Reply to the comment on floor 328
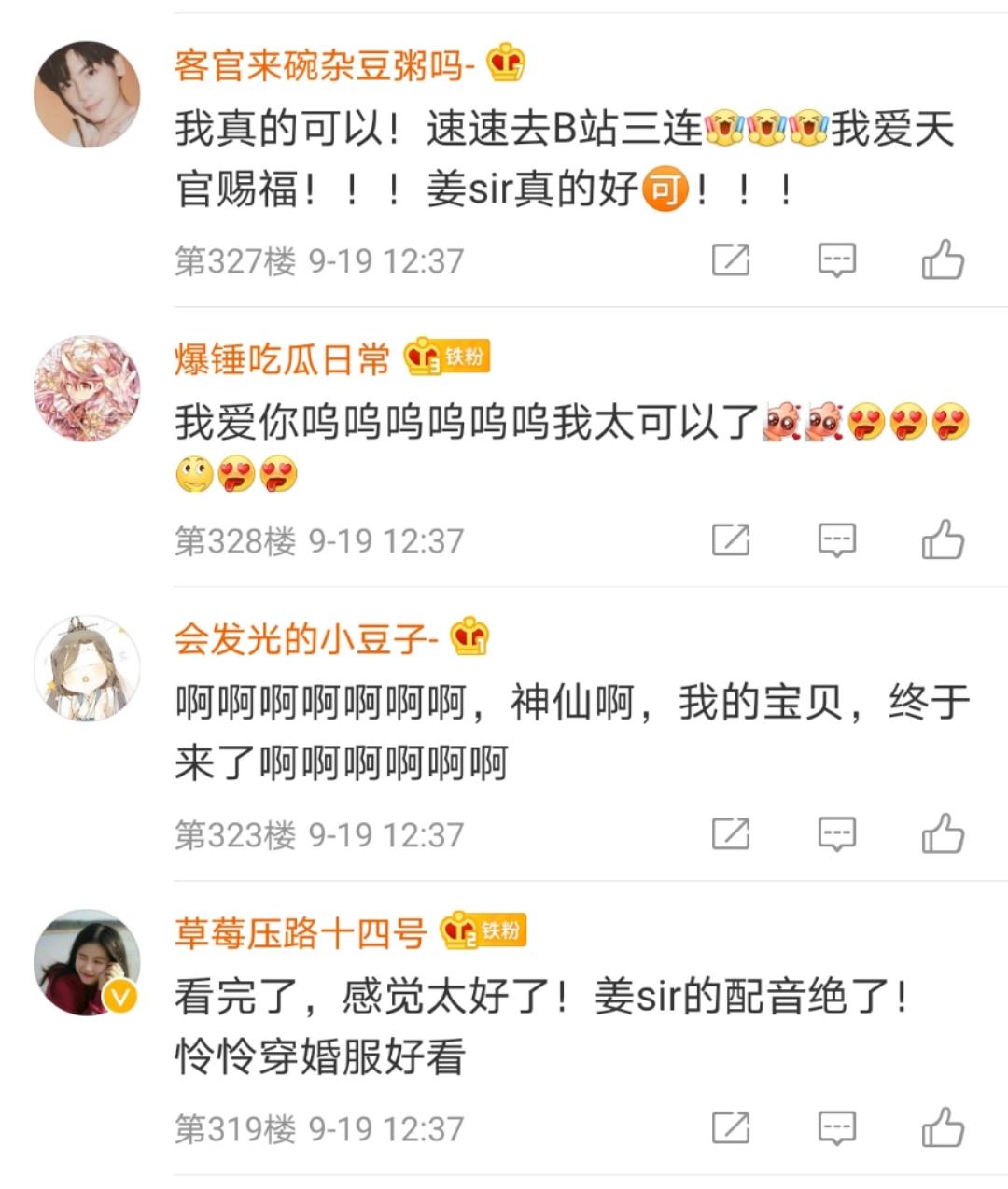1008x1189 pixels. coord(836,539)
